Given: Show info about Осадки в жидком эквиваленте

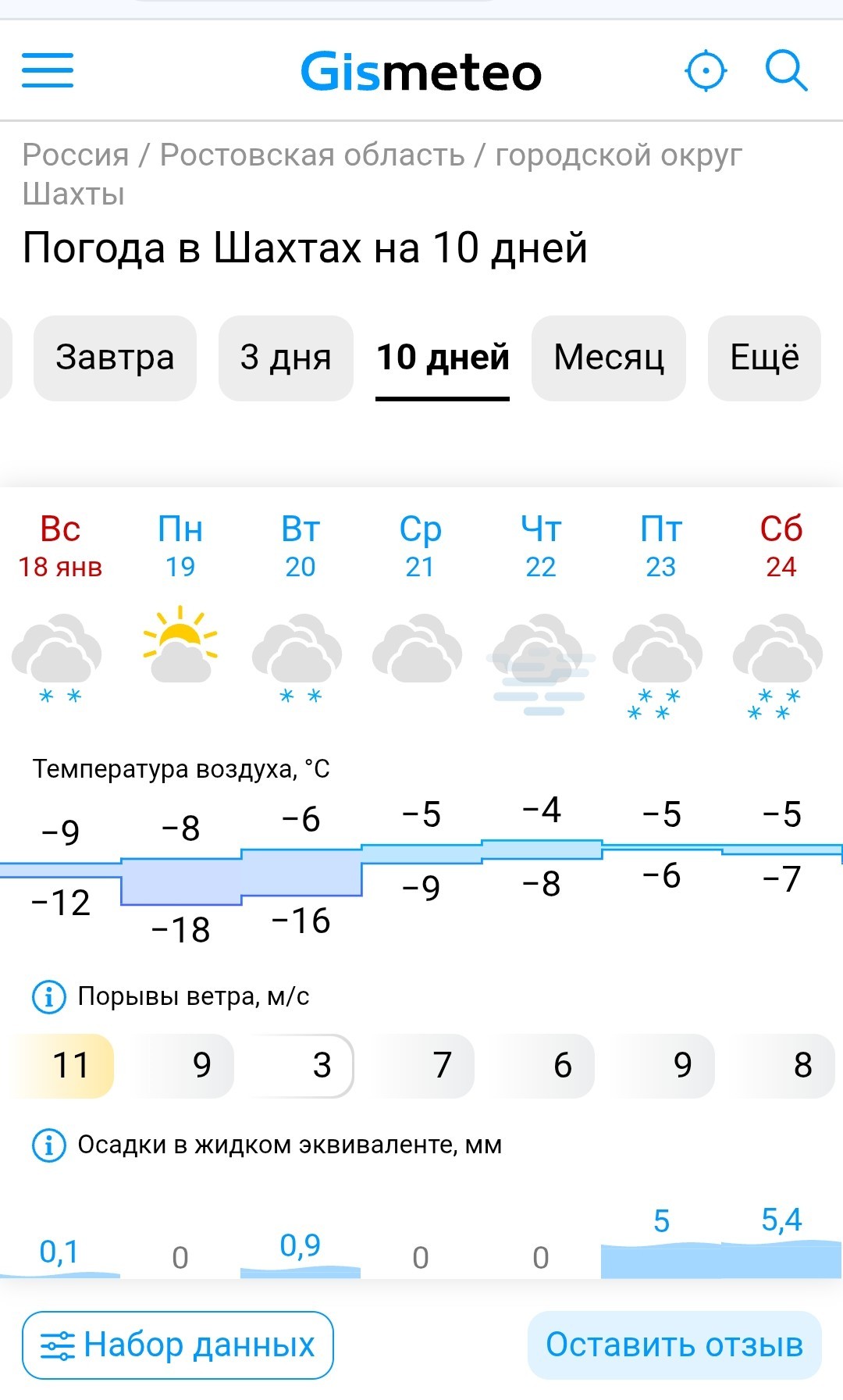Looking at the screenshot, I should point(48,1145).
